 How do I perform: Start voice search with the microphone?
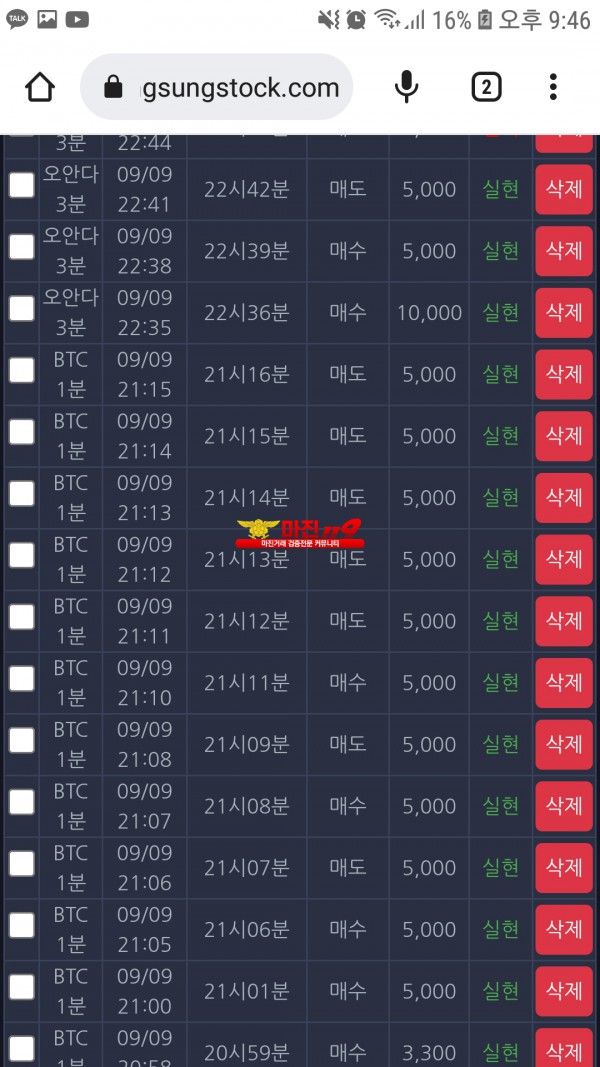click(406, 88)
